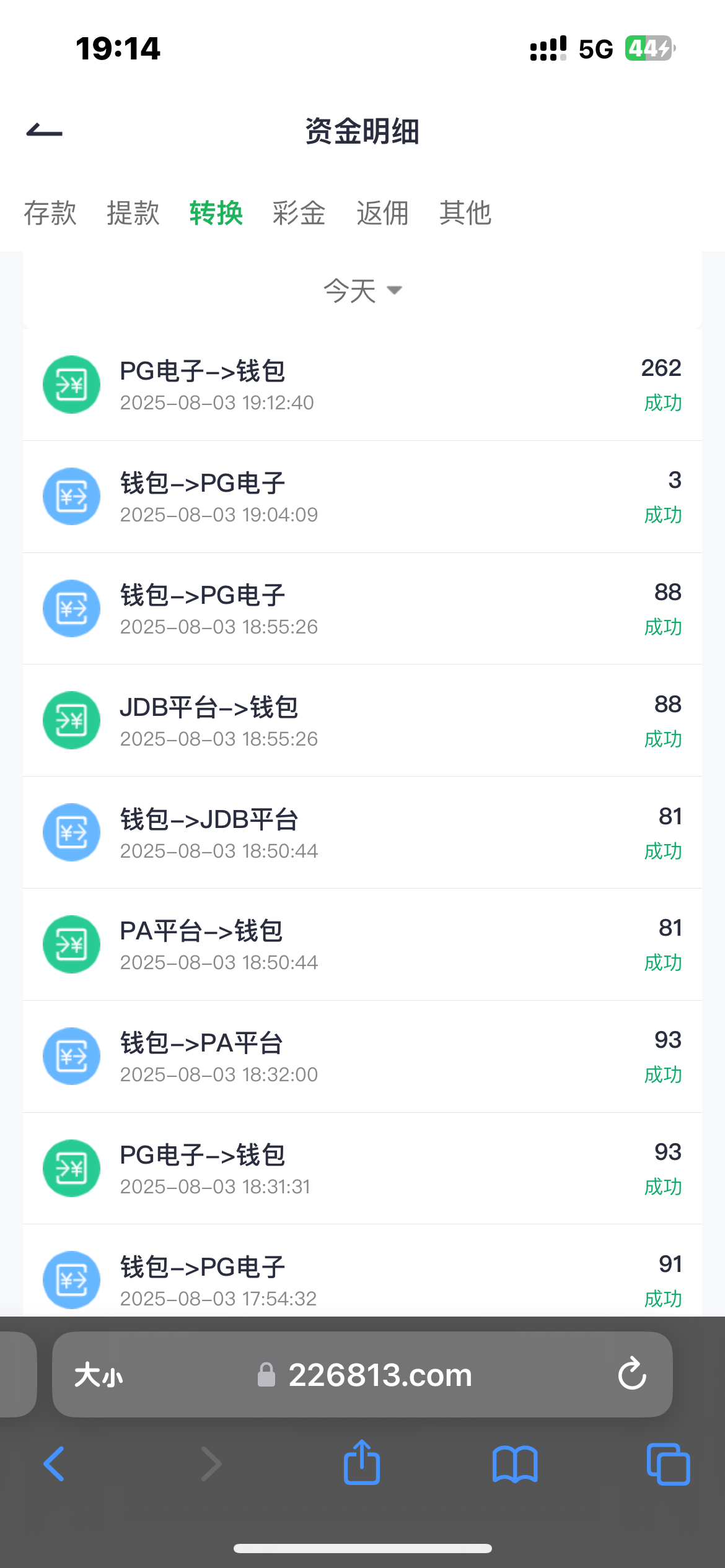Share this page from Safari toolbar
Image resolution: width=725 pixels, height=1568 pixels.
(x=362, y=1463)
